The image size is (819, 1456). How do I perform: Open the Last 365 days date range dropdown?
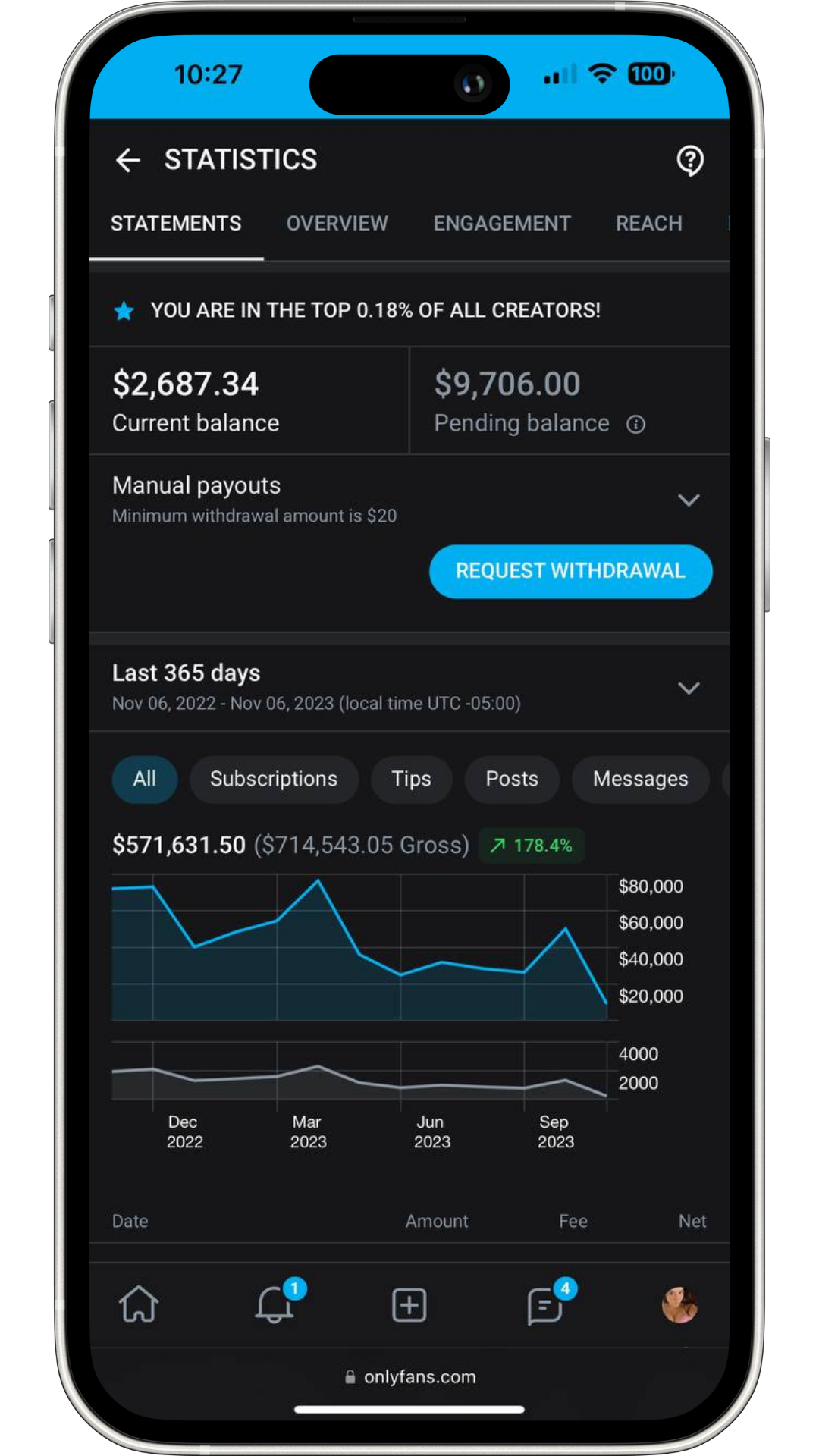(x=688, y=688)
